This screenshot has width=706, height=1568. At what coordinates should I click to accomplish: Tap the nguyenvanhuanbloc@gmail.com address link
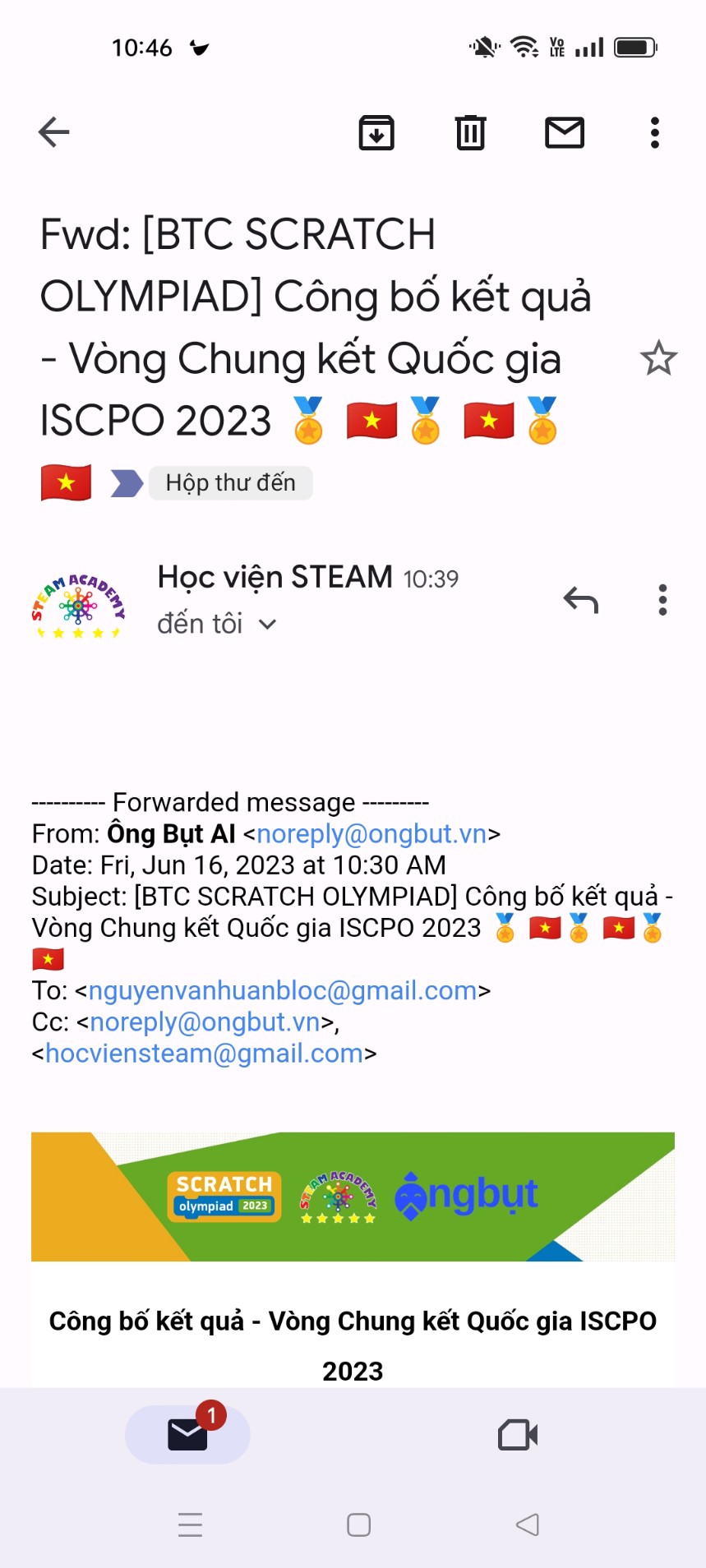pos(283,991)
